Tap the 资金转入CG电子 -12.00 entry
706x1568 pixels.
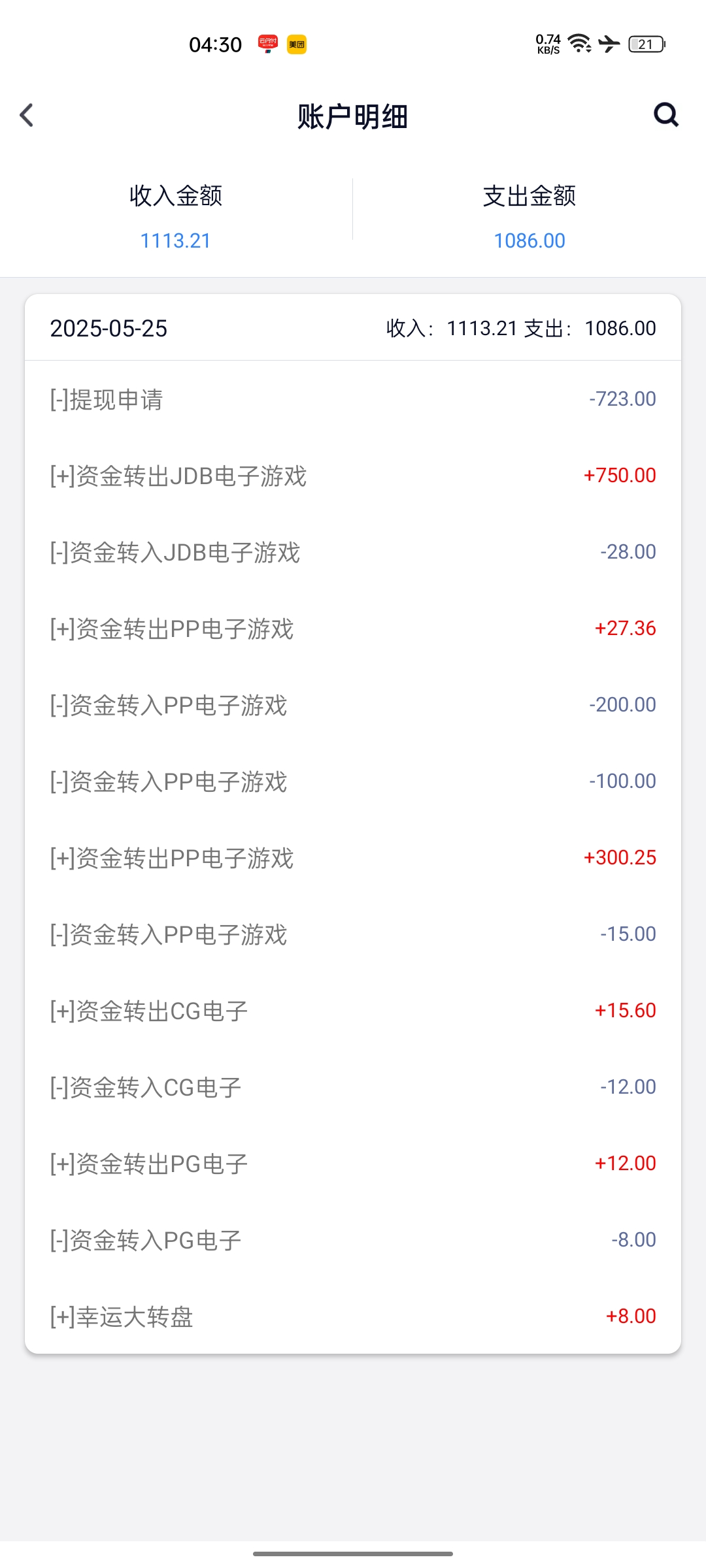(x=353, y=1086)
